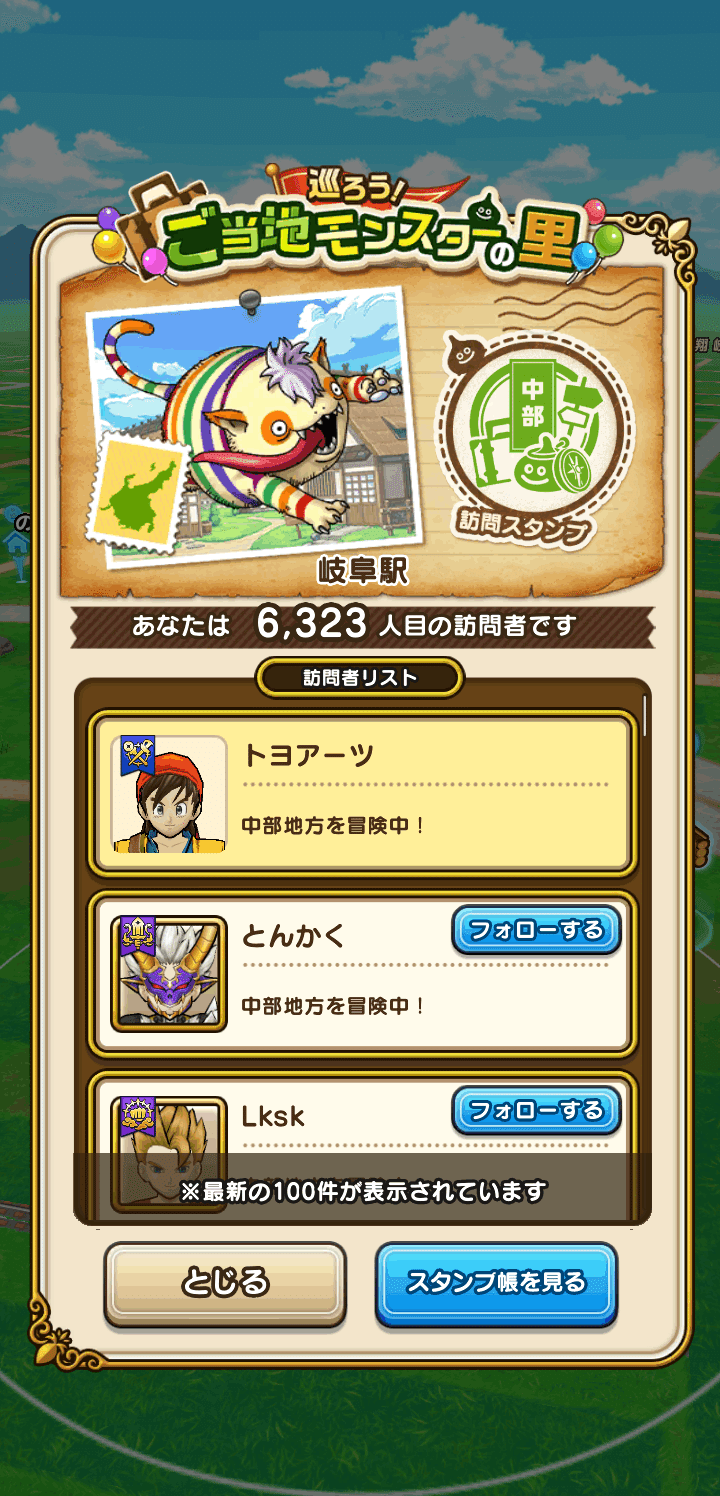720x1496 pixels.
Task: Follow the visitor とんかく
Action: point(536,931)
